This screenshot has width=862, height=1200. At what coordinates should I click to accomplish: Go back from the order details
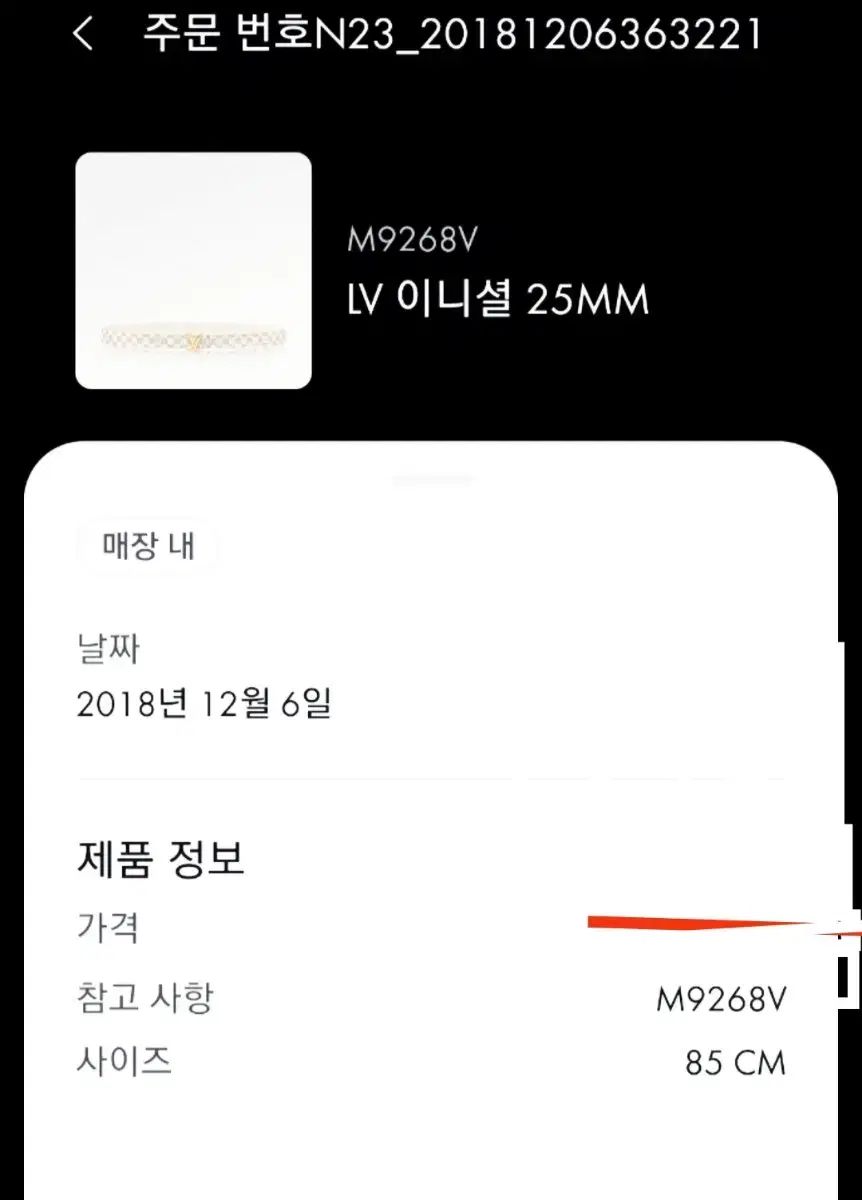(x=83, y=35)
